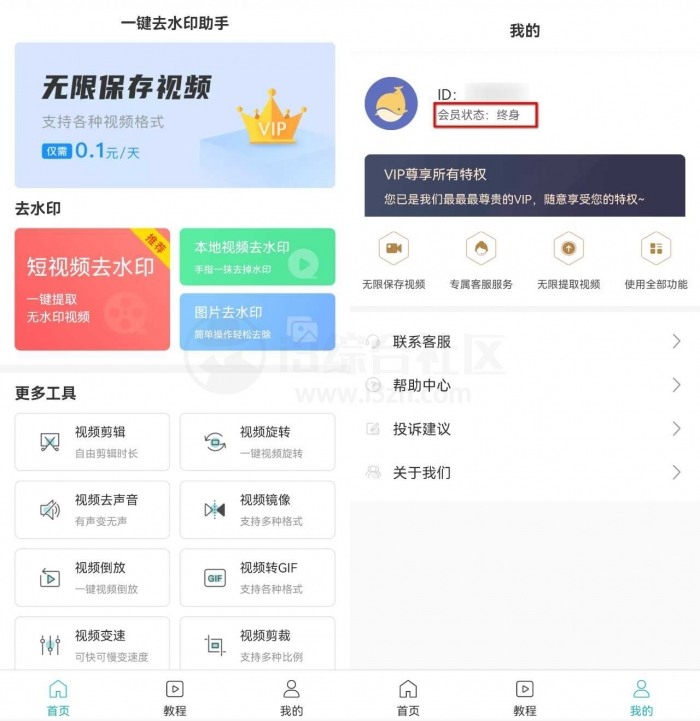Open the 无限保存视频 VIP banner

pyautogui.click(x=175, y=115)
